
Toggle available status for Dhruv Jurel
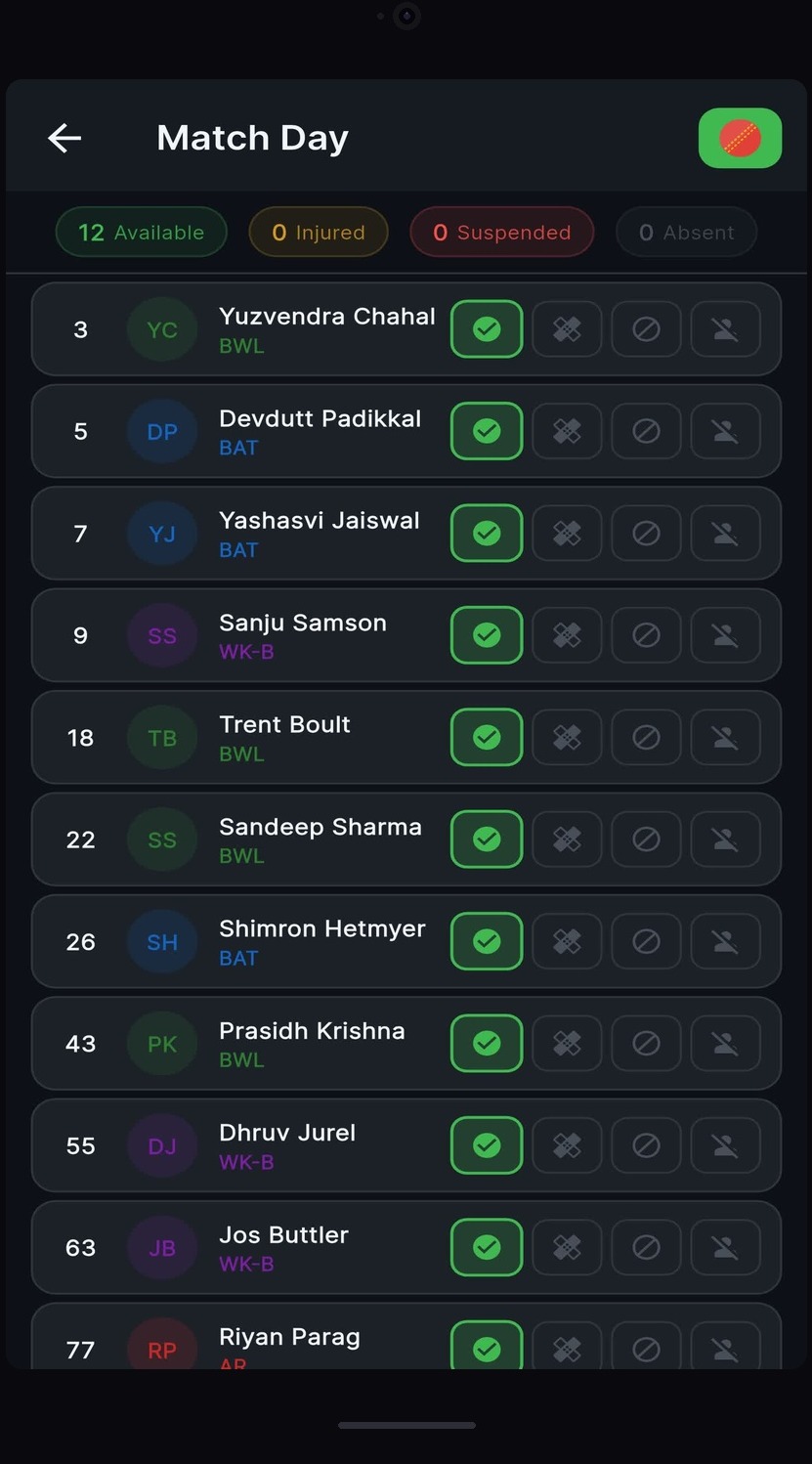pos(486,1145)
